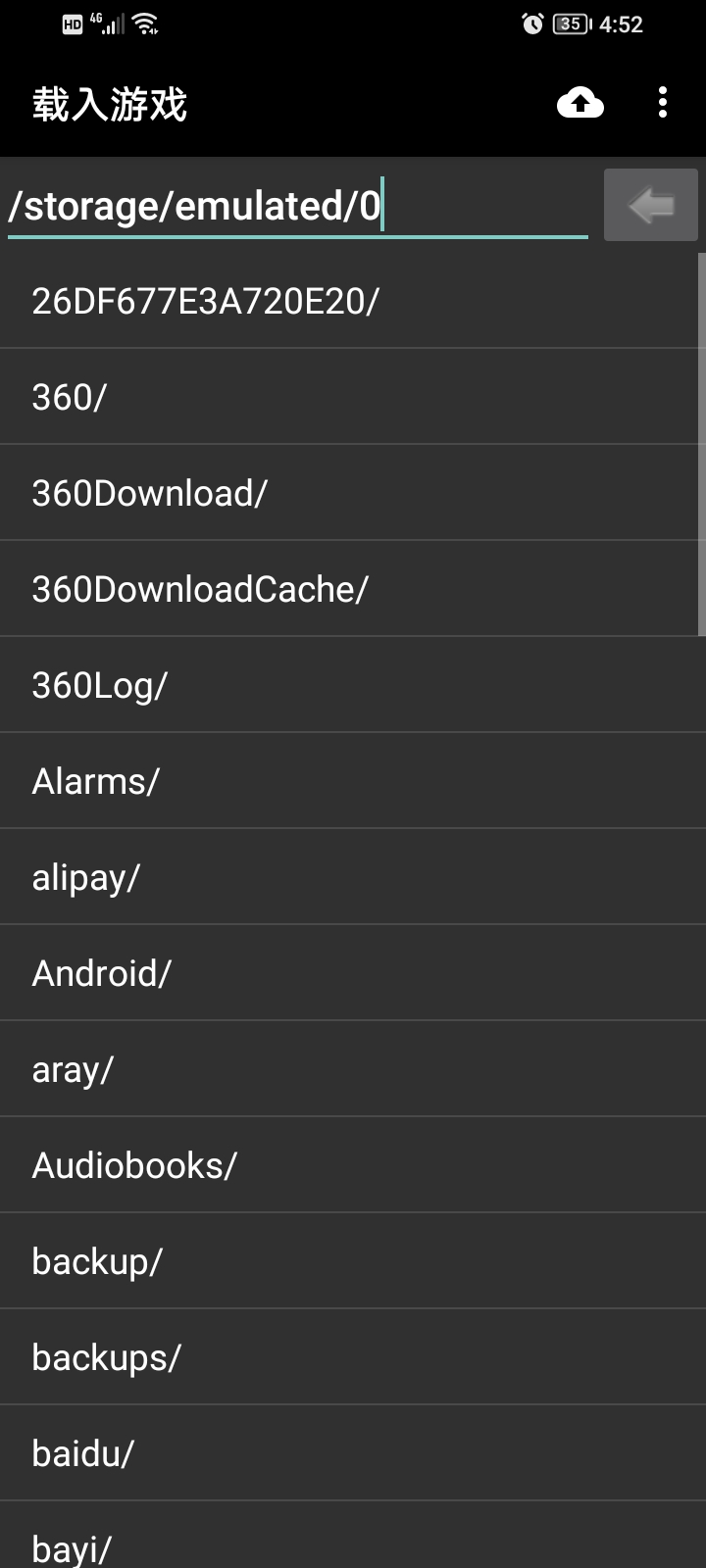The width and height of the screenshot is (706, 1568).
Task: Open the backup/ folder
Action: coord(353,1261)
